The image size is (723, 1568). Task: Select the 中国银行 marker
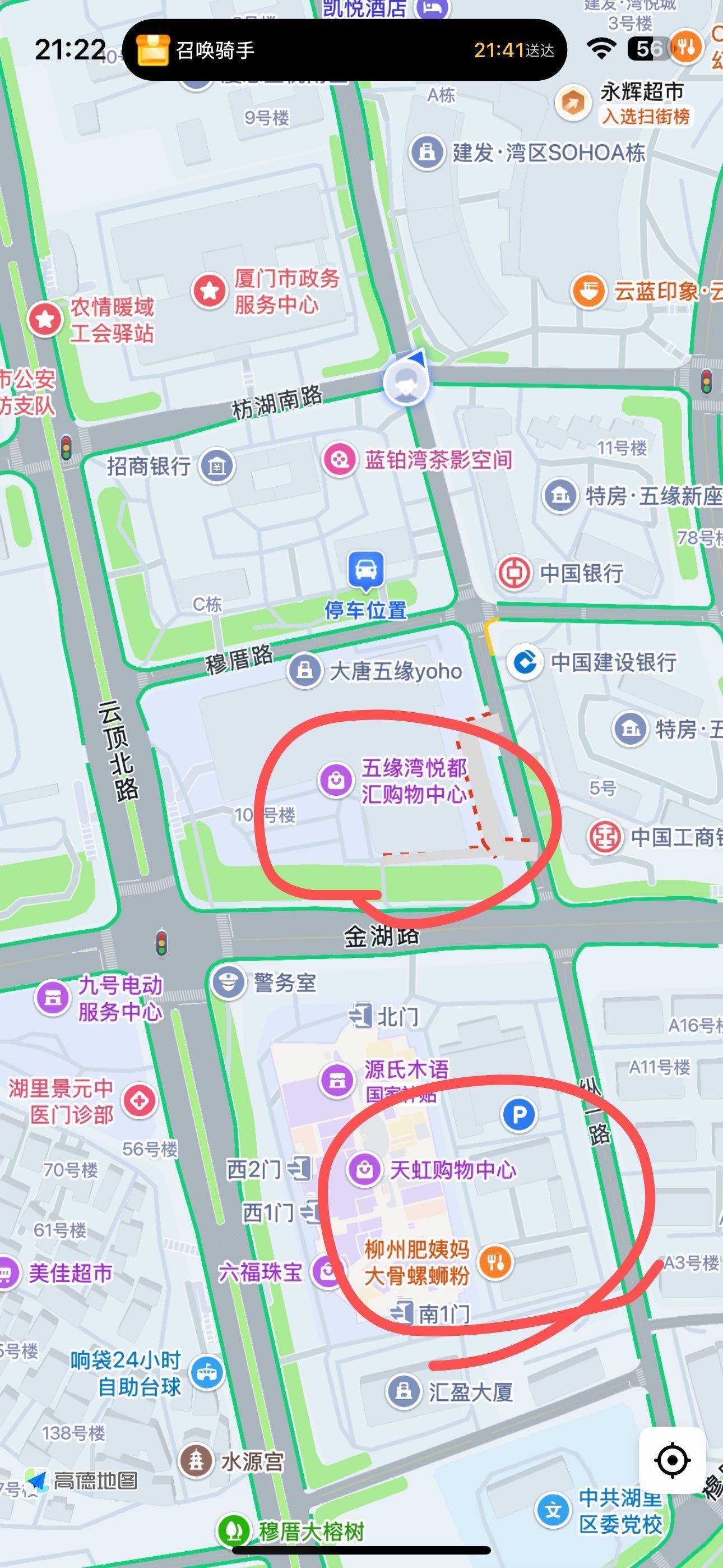[515, 573]
